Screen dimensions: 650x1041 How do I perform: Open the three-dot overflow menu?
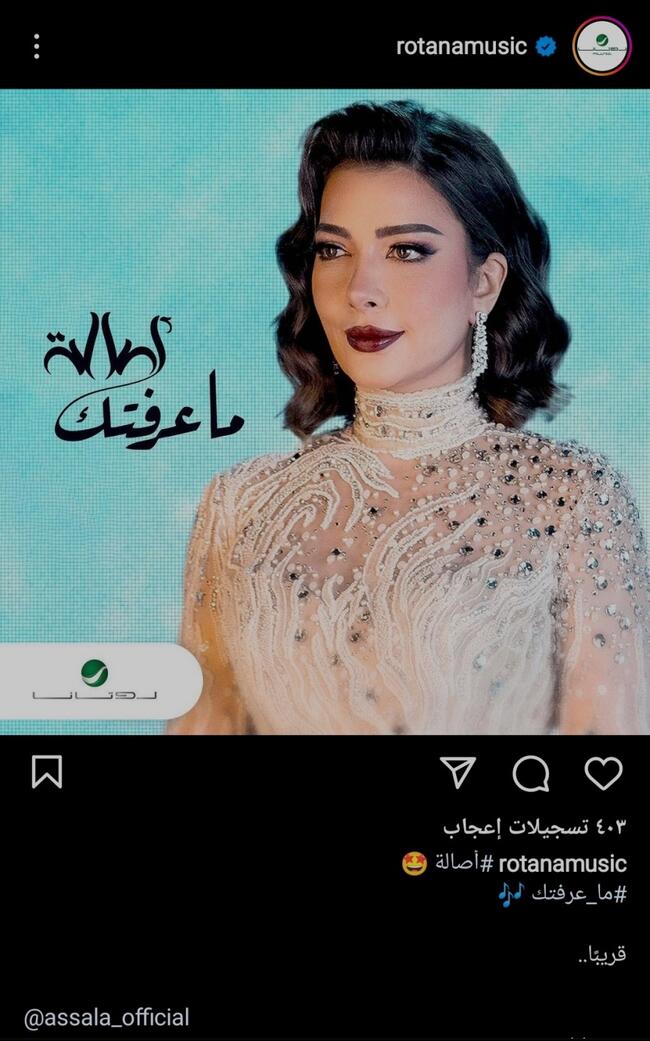[37, 46]
